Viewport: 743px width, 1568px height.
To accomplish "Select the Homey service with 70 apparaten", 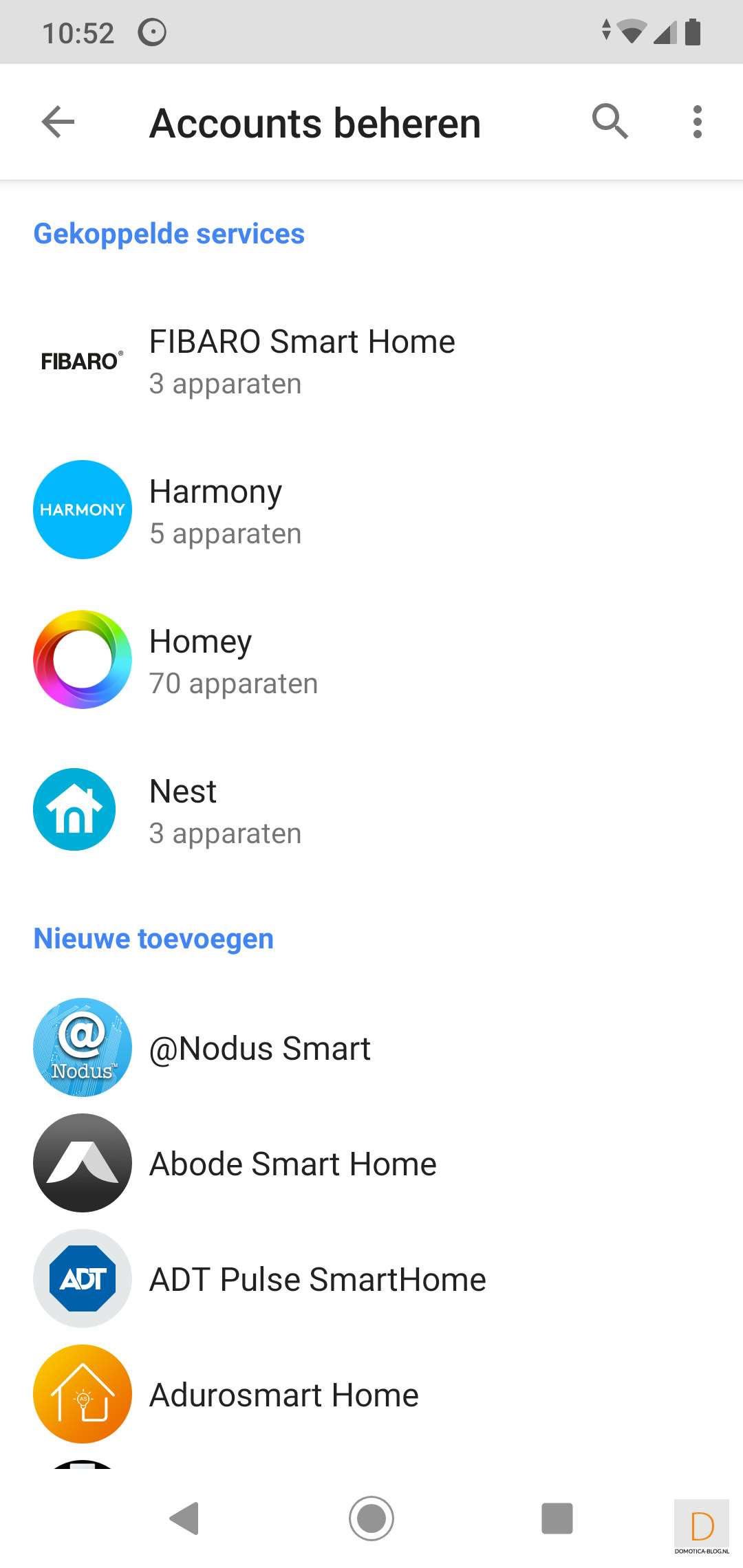I will pos(234,661).
